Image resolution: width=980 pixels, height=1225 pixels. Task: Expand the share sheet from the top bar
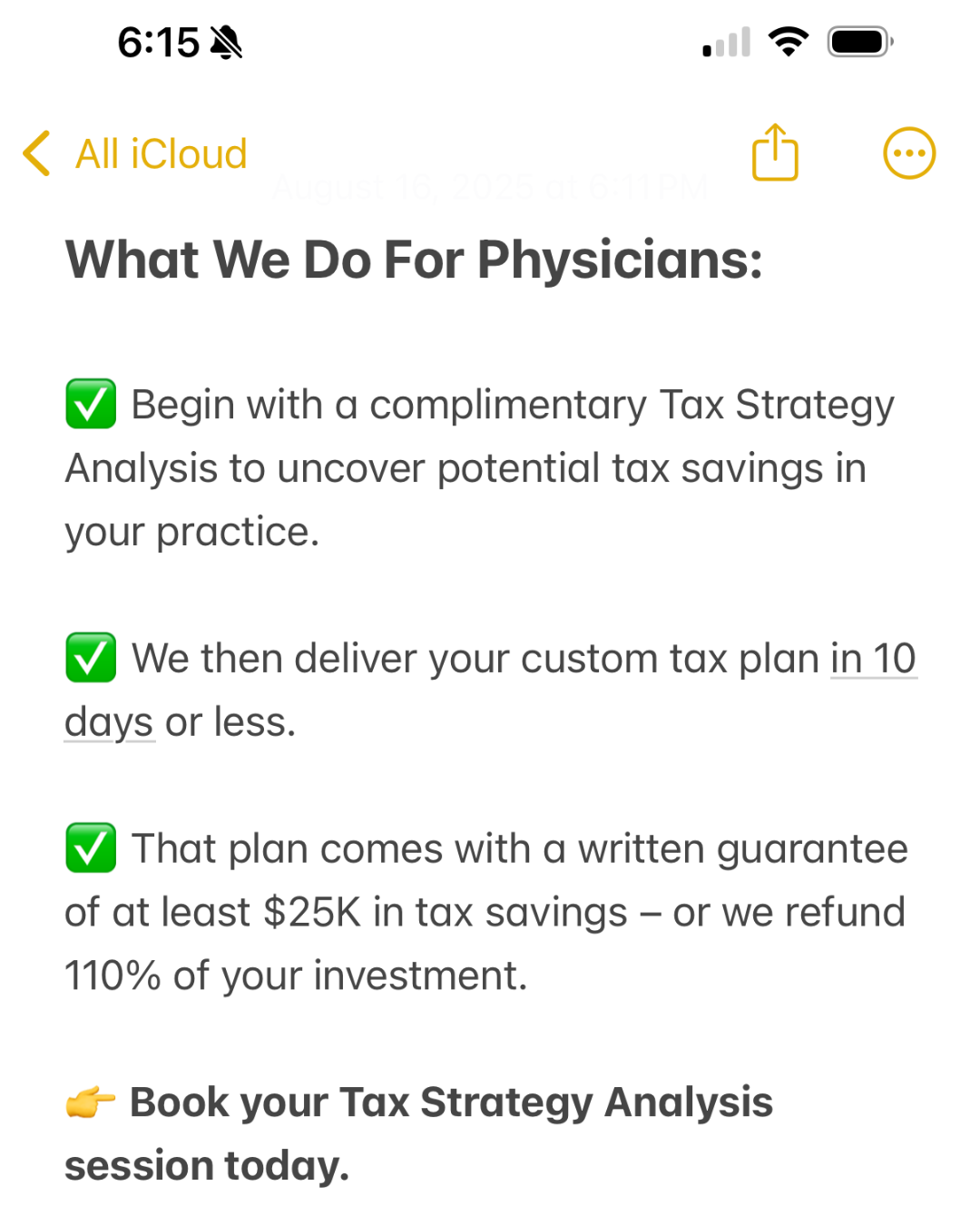pyautogui.click(x=774, y=152)
